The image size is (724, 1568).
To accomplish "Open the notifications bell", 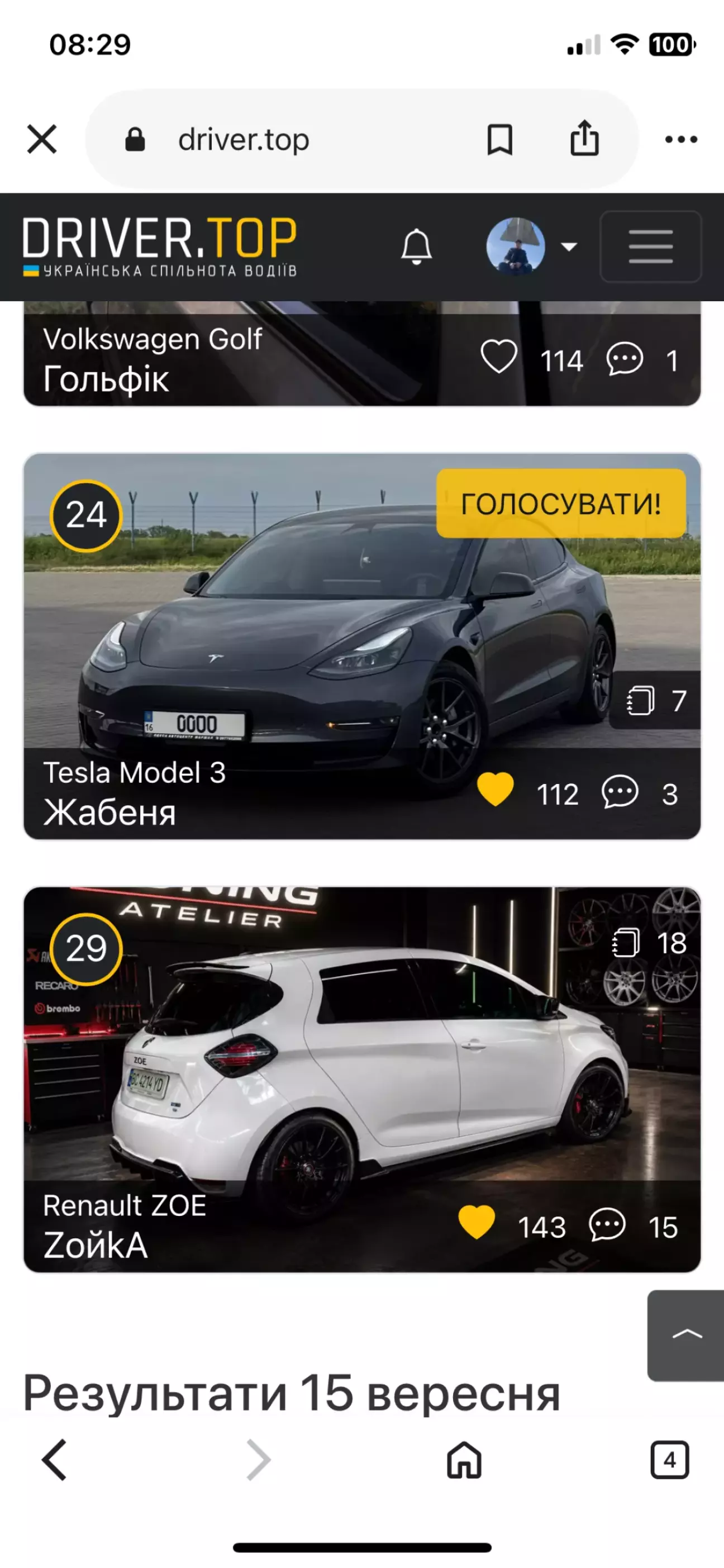I will 417,246.
